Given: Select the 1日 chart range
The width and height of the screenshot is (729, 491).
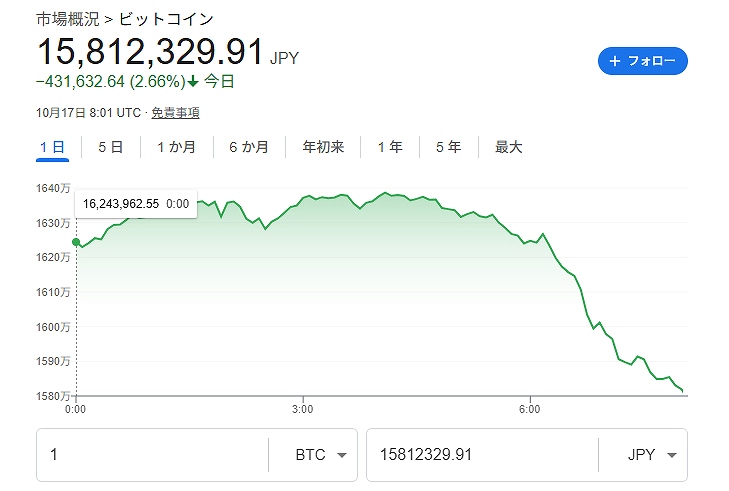Looking at the screenshot, I should pyautogui.click(x=52, y=147).
